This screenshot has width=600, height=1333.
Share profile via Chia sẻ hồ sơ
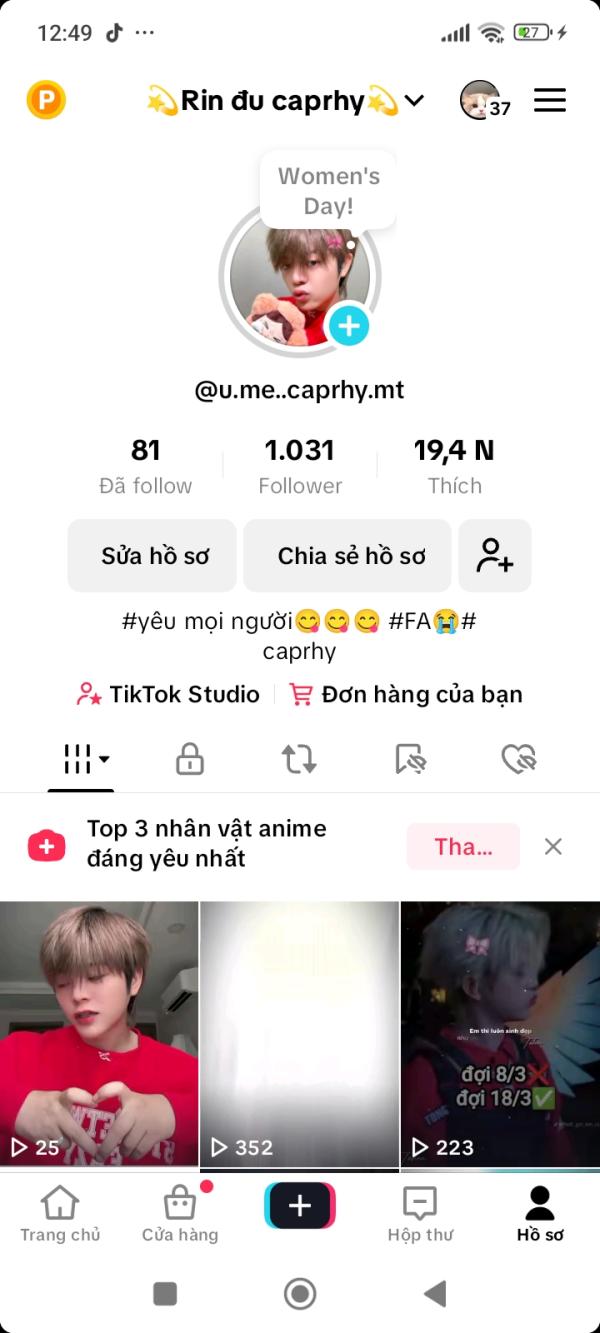tap(351, 556)
